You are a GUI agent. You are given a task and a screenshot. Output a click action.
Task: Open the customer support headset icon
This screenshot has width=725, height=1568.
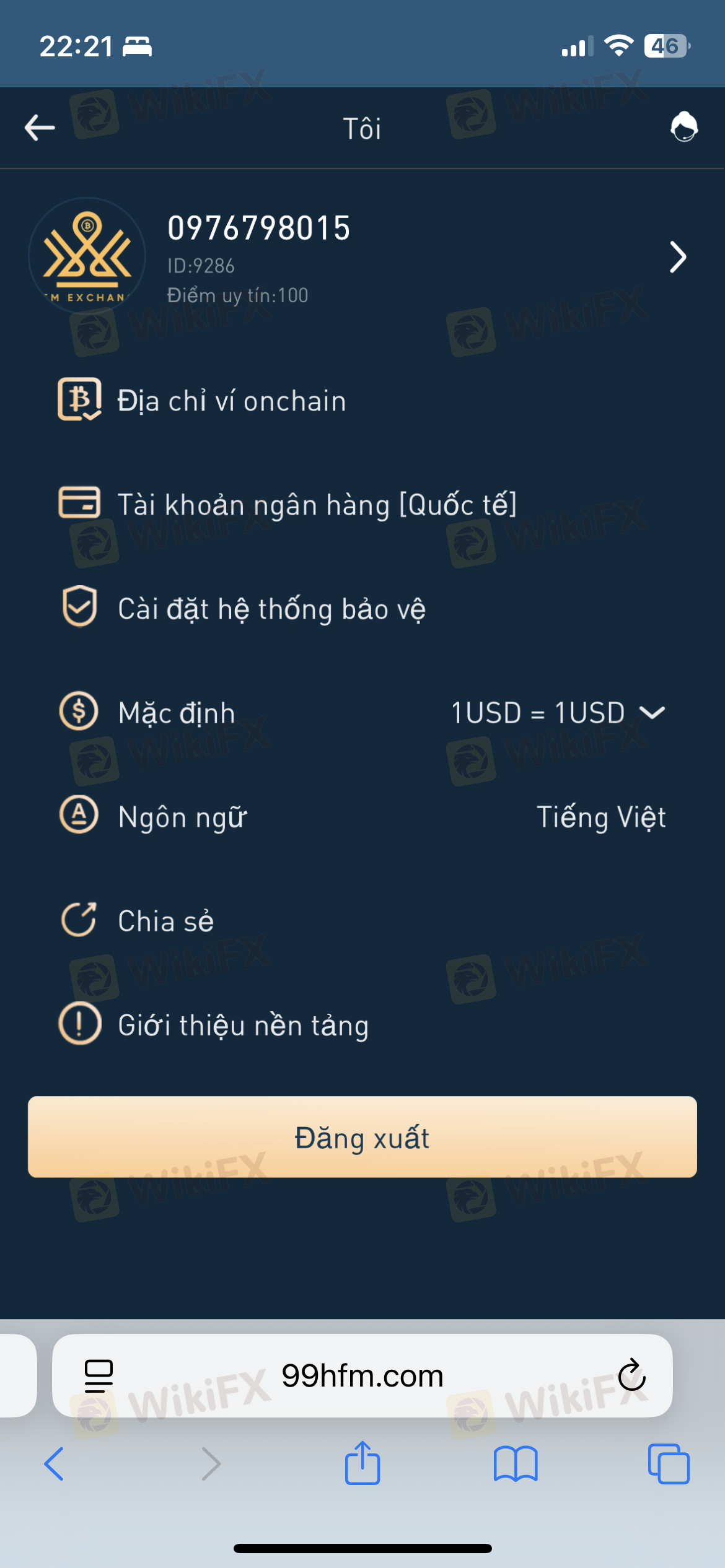(x=684, y=127)
